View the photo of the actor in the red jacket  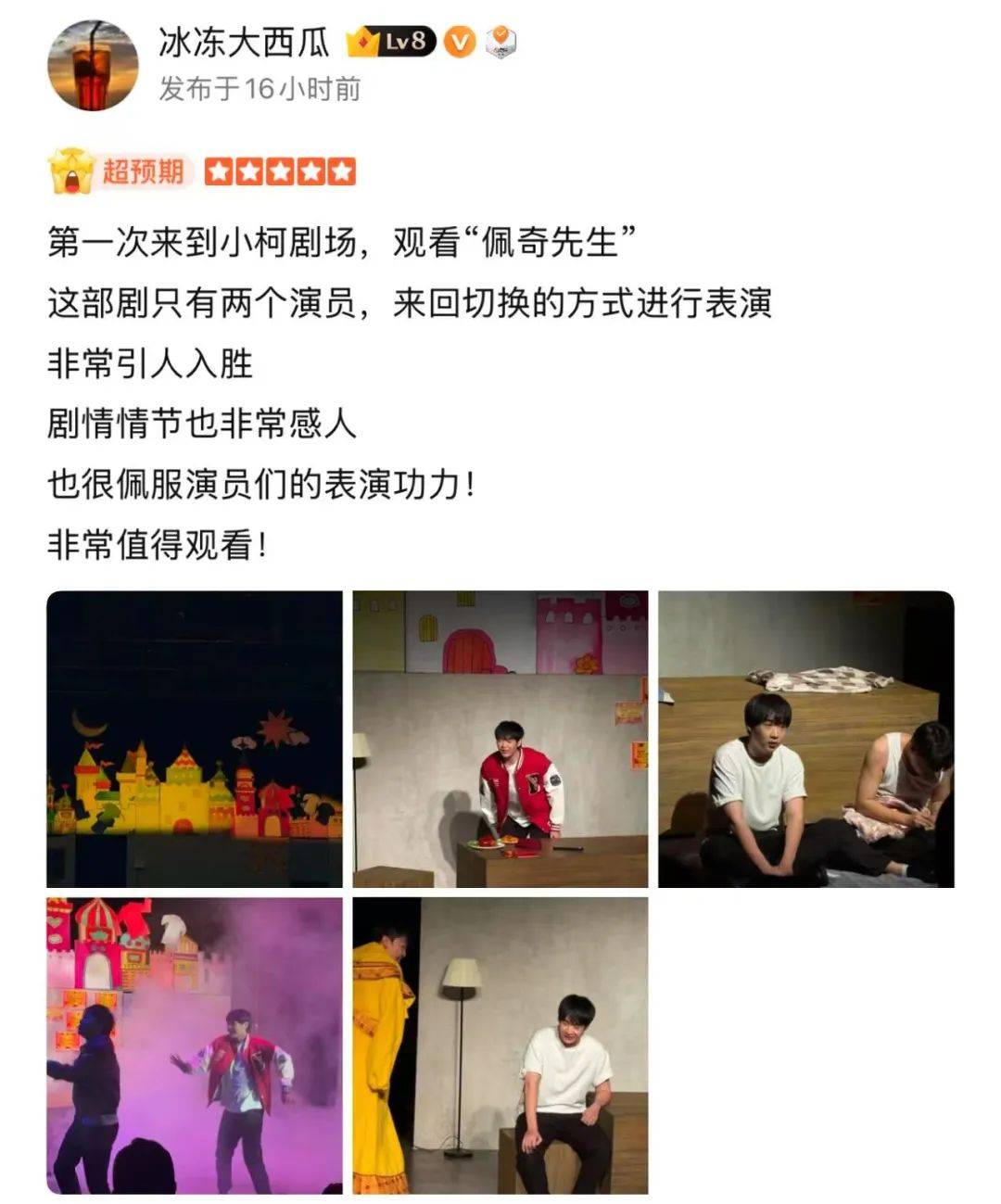(500, 739)
